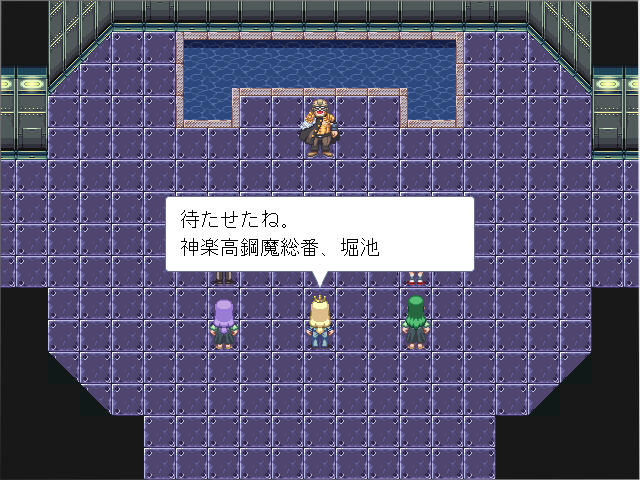Tap the dialogue box to advance text
This screenshot has width=640, height=480.
click(319, 234)
